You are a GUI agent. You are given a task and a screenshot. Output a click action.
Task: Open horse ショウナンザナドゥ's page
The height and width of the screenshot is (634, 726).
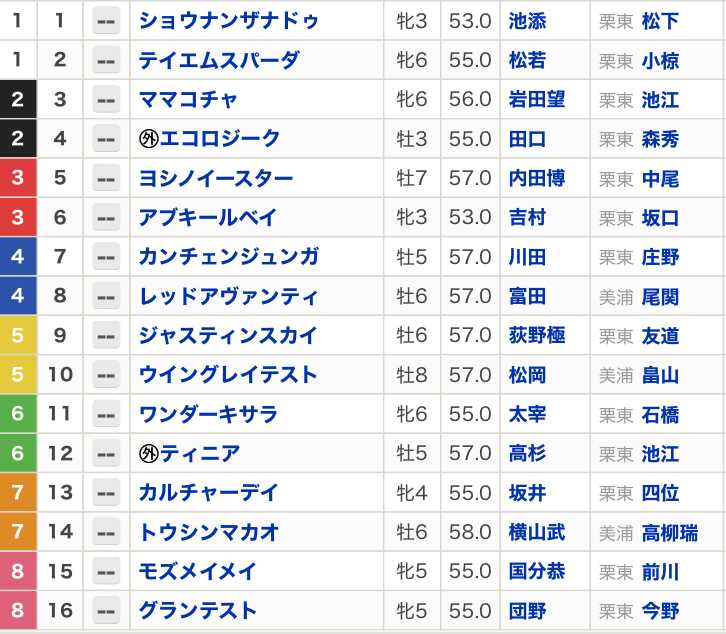pos(229,21)
